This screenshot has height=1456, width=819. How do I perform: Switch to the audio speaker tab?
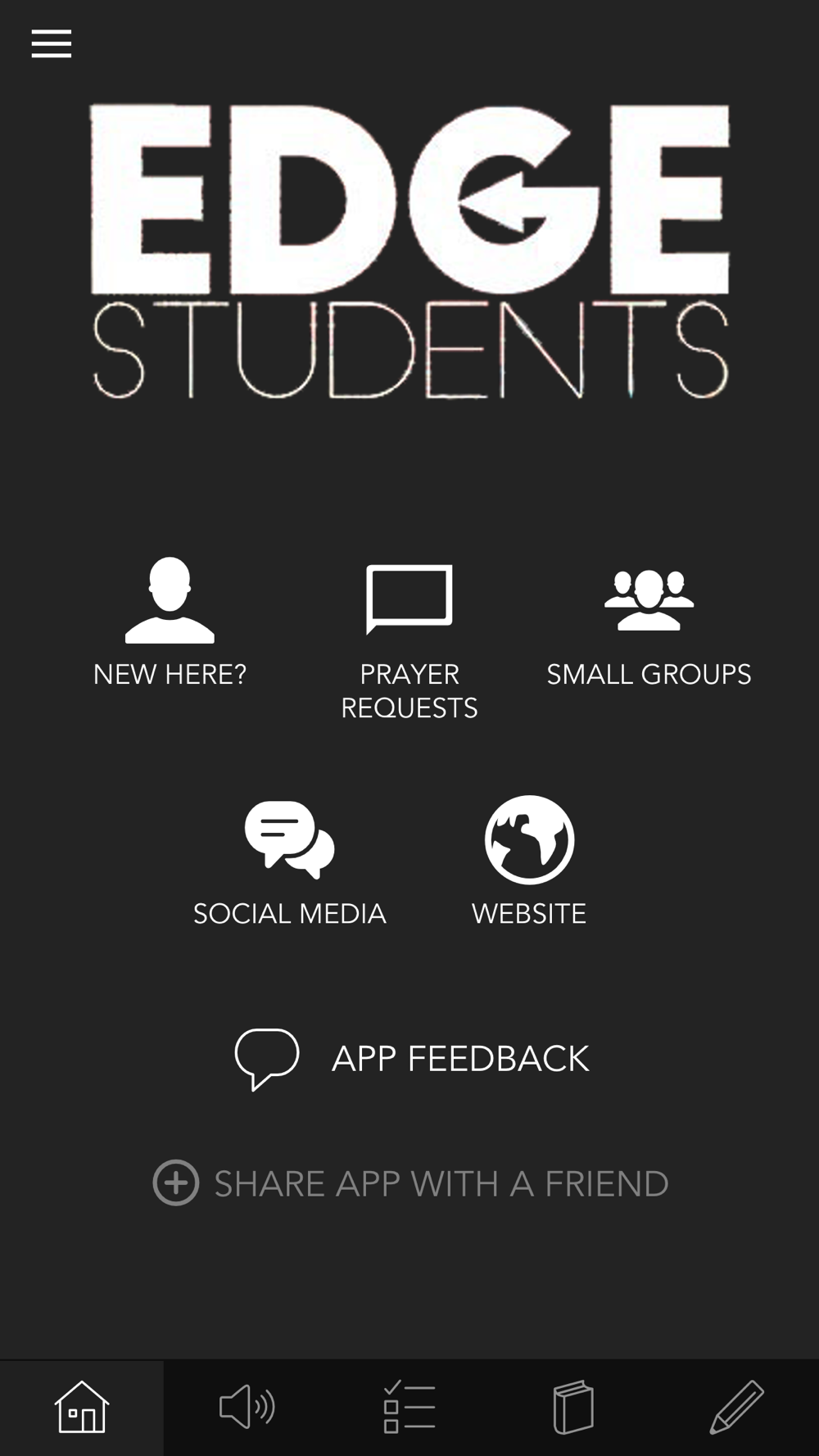(x=246, y=1408)
